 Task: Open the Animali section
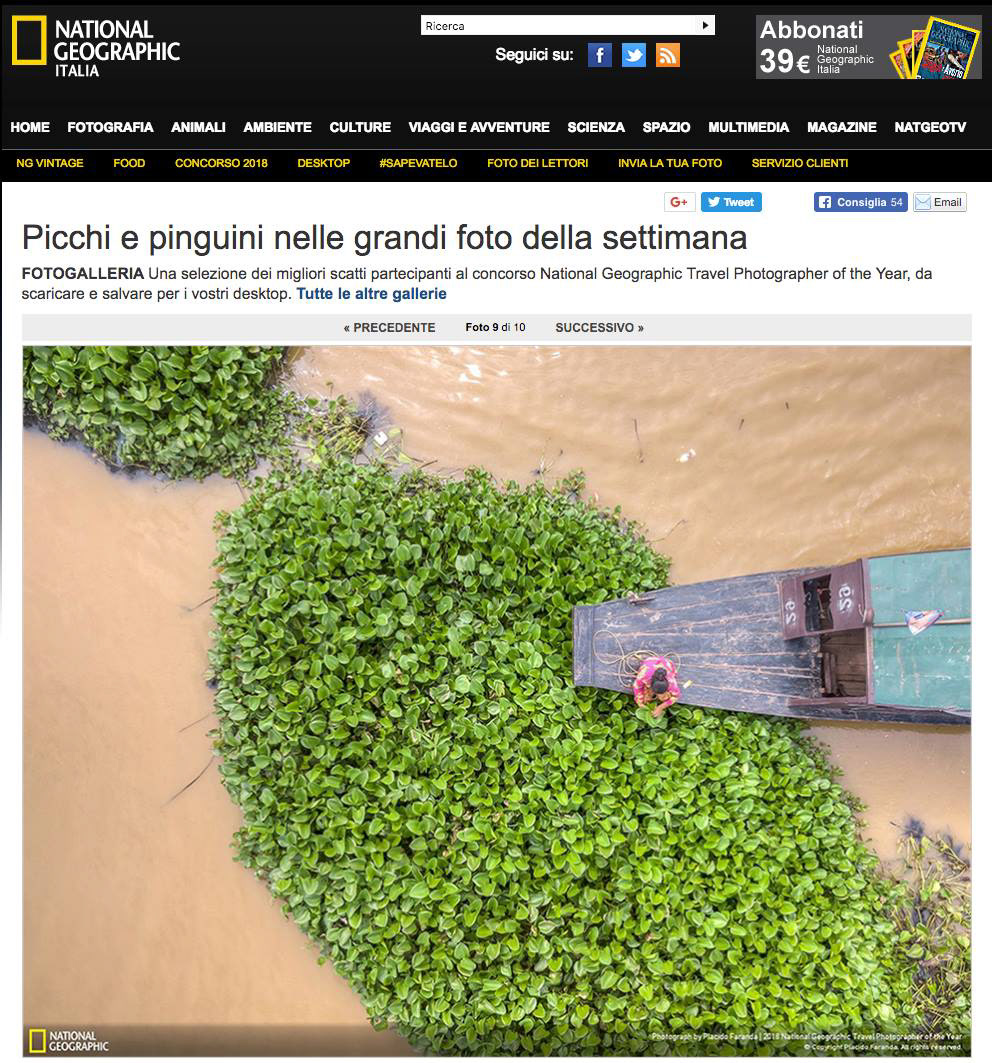(198, 127)
